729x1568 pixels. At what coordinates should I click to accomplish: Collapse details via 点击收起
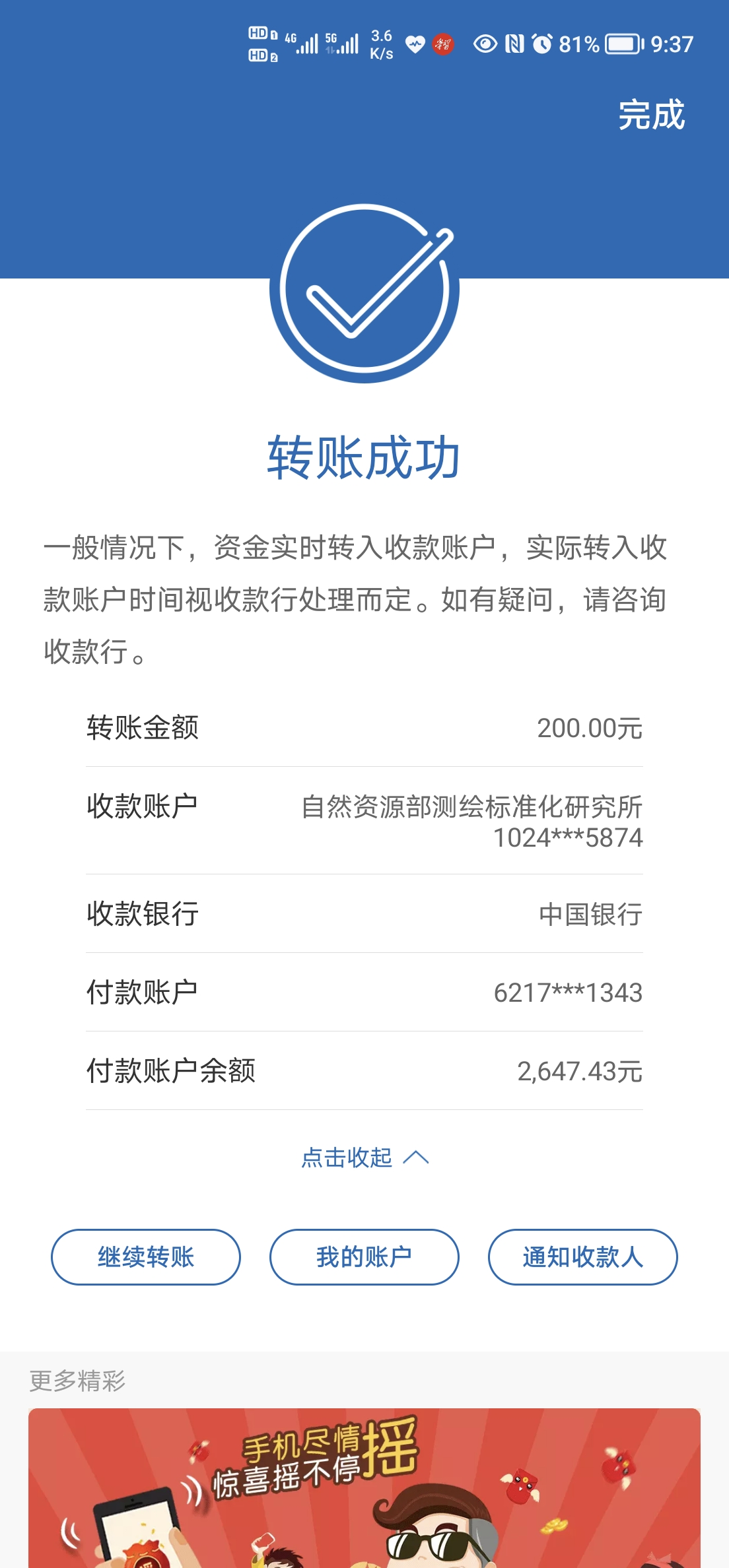(364, 1158)
